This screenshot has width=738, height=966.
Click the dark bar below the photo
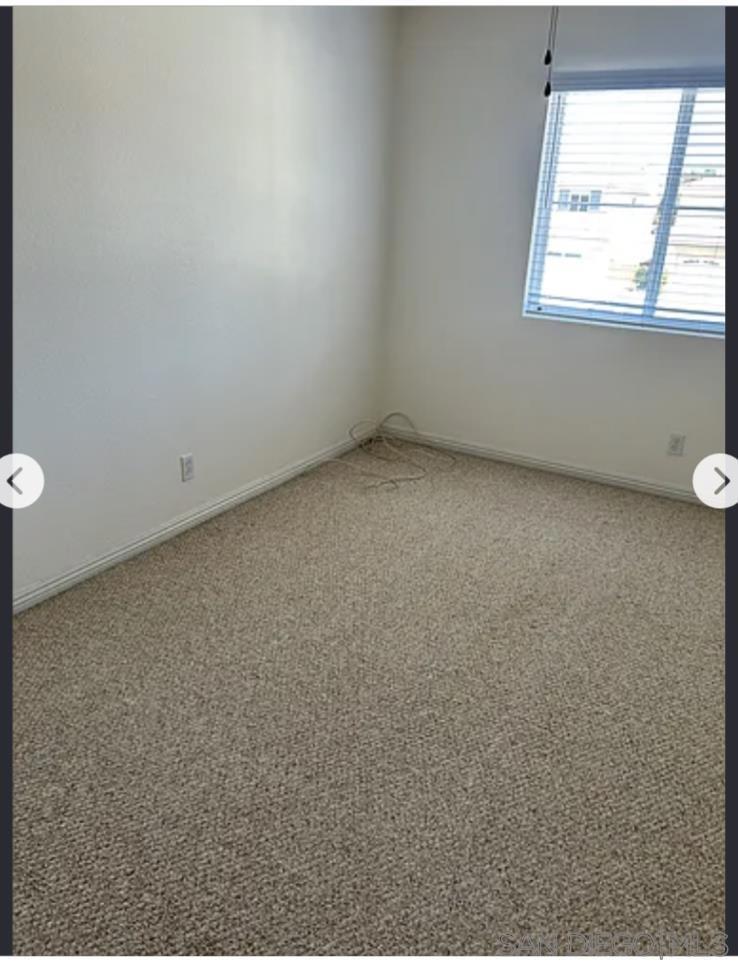tap(369, 961)
